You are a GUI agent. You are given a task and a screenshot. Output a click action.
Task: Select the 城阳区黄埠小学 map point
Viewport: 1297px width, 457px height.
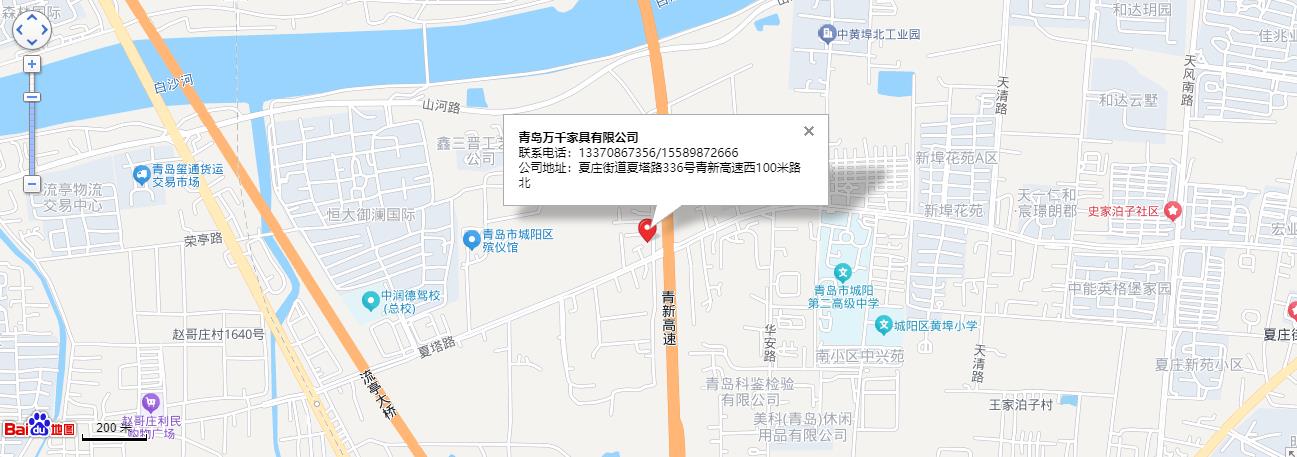883,325
